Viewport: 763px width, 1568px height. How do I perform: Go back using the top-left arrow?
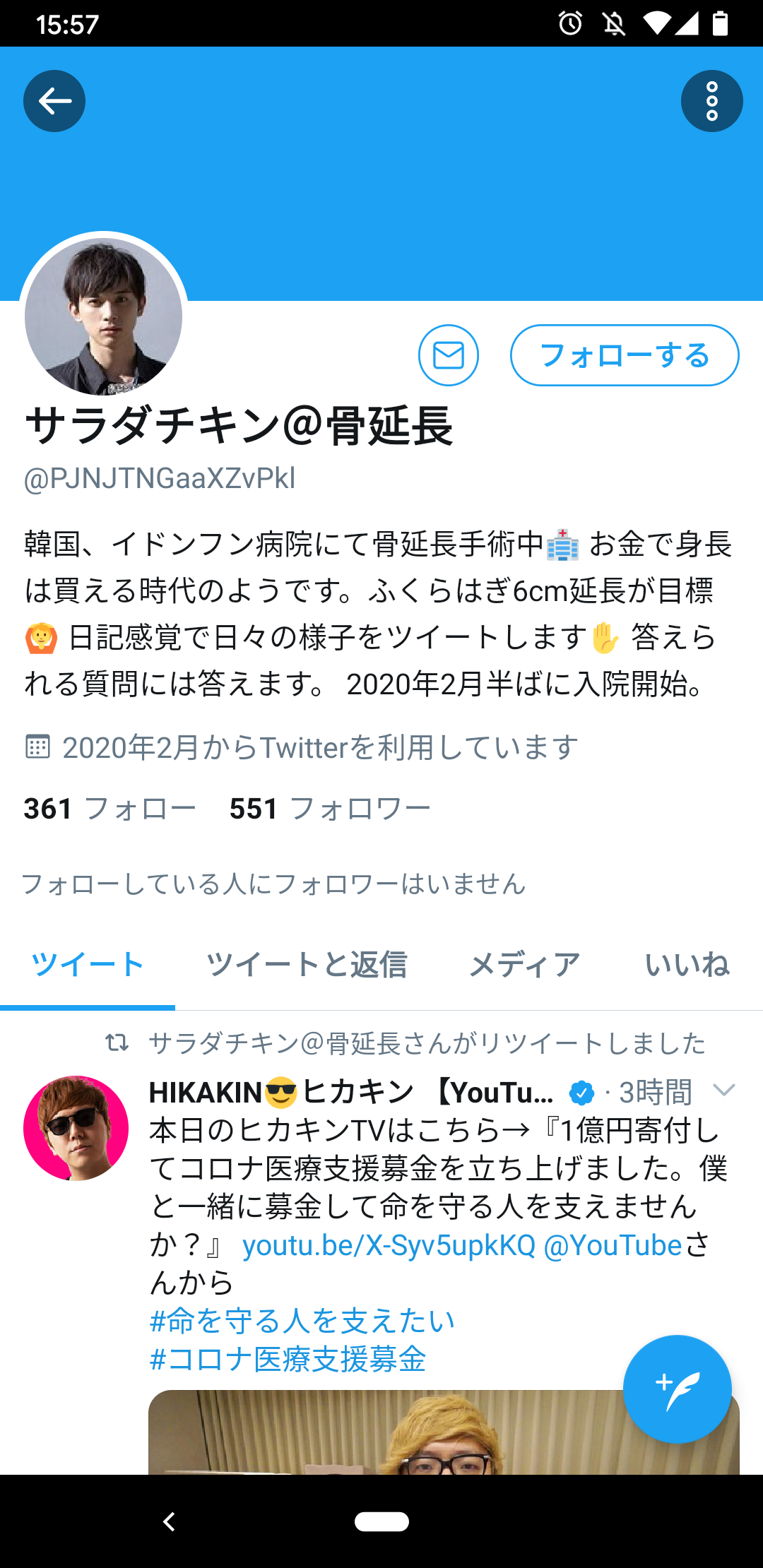(x=54, y=101)
